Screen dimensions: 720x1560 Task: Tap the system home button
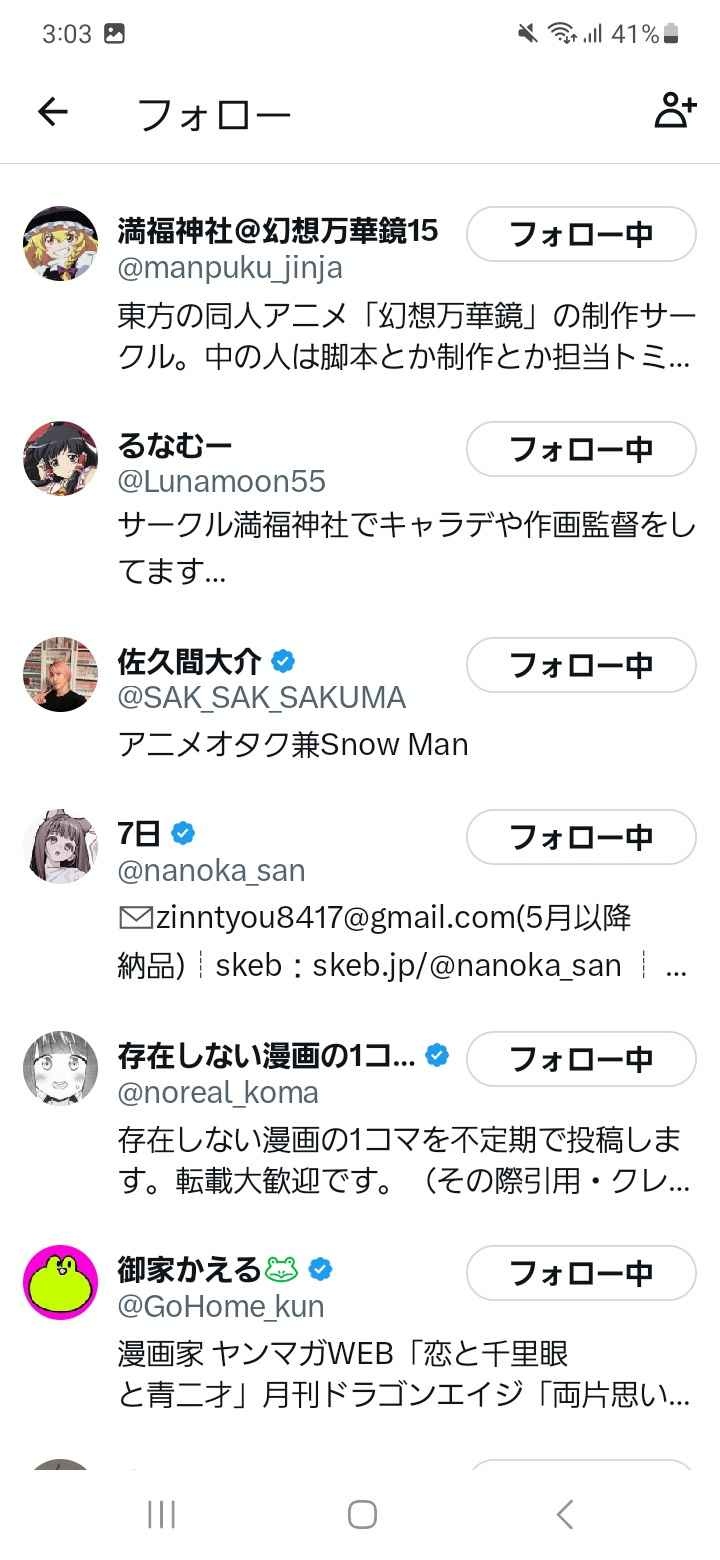[361, 1514]
